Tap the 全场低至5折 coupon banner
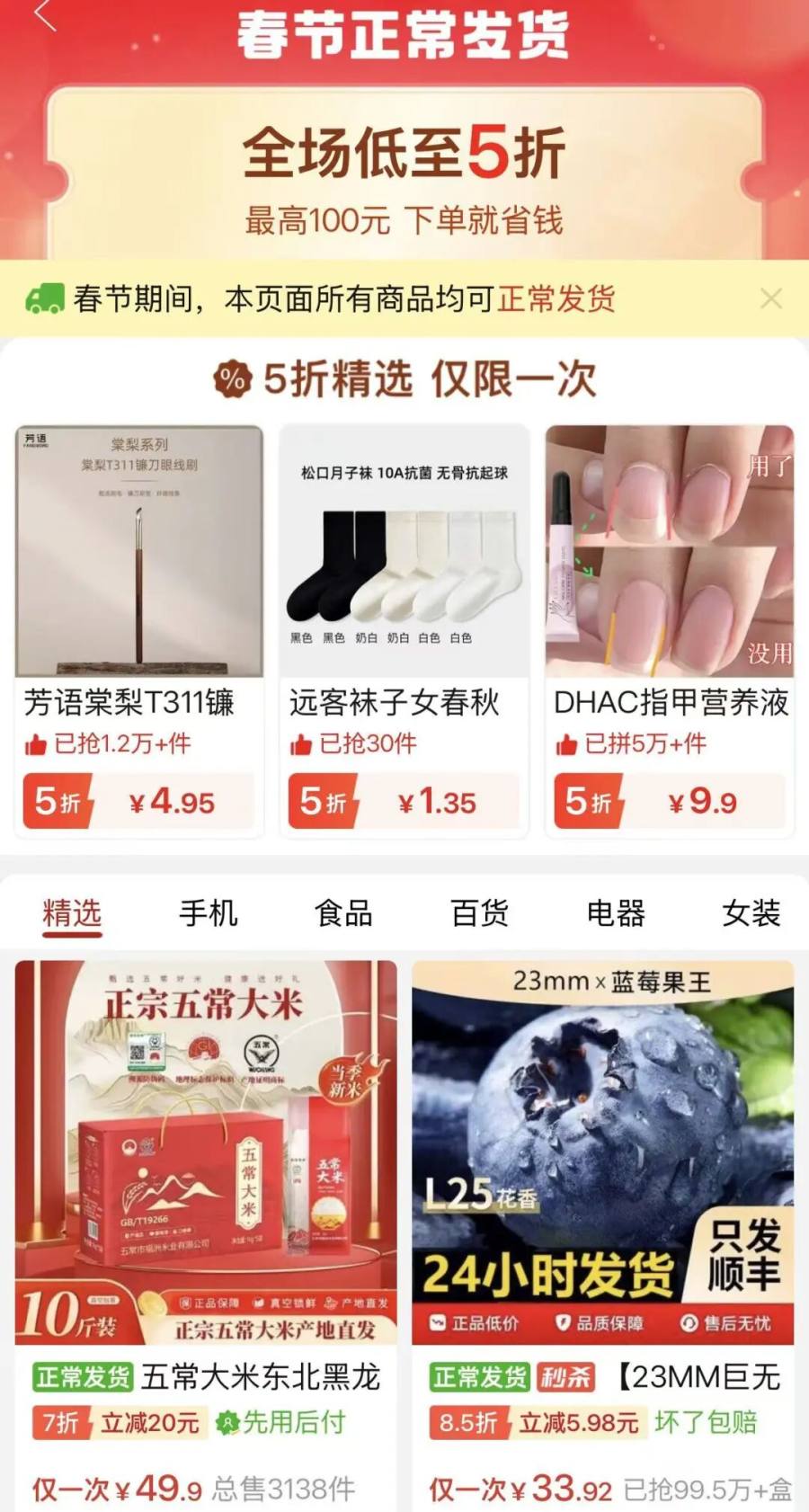Image resolution: width=809 pixels, height=1512 pixels. [404, 175]
